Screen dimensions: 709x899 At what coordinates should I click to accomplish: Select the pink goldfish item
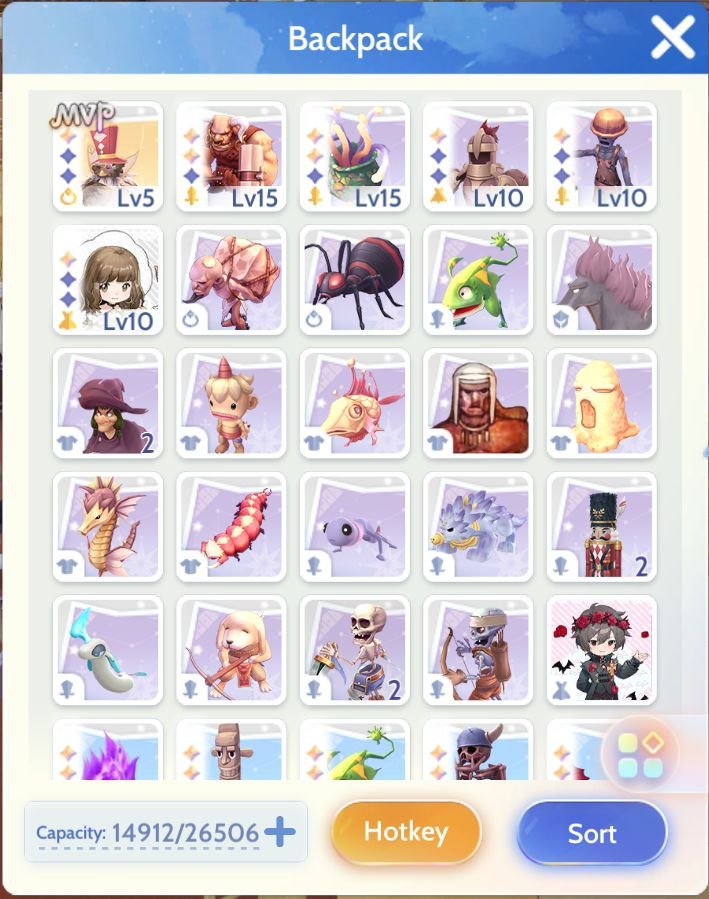(354, 403)
